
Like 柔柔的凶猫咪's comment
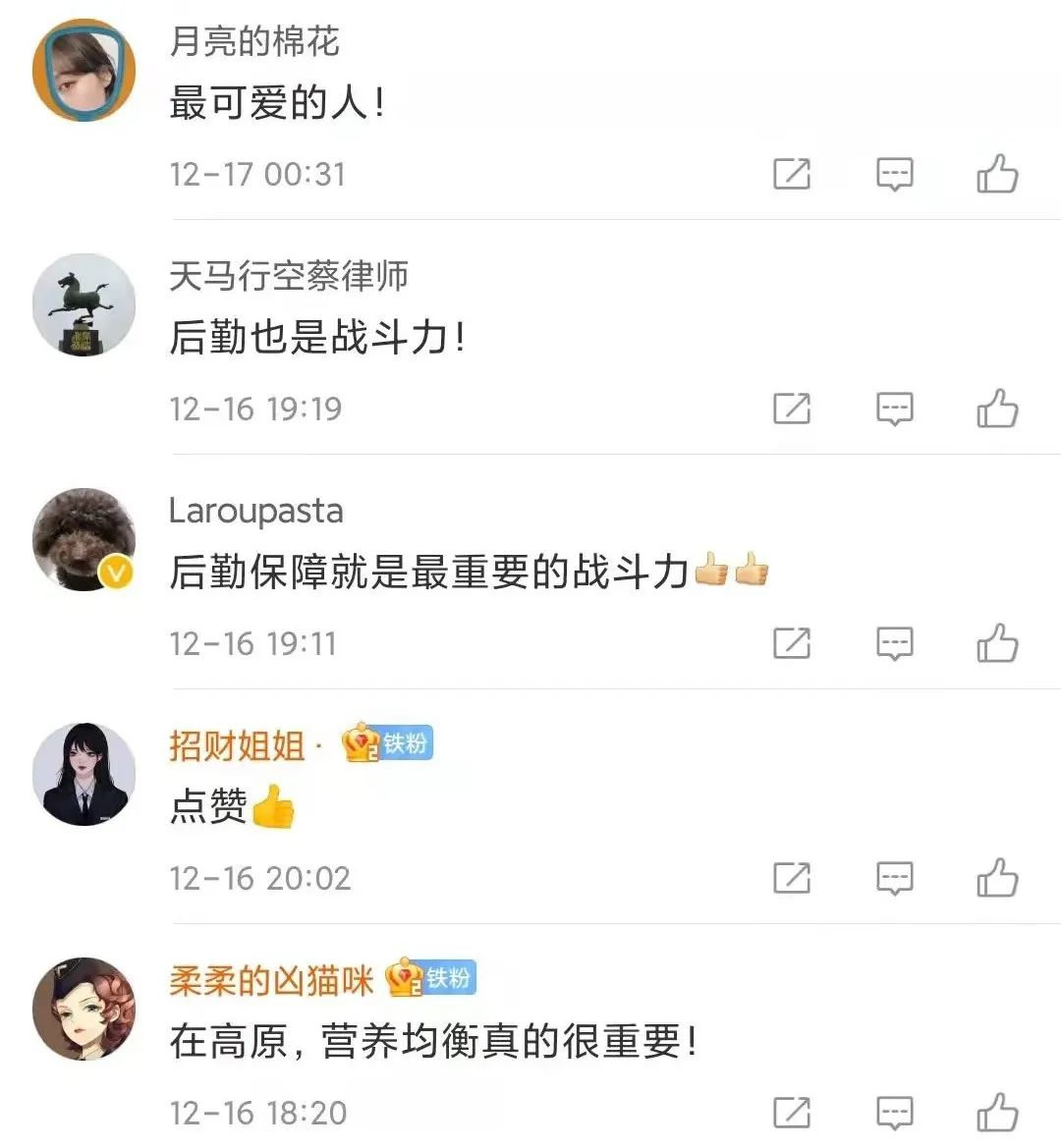pyautogui.click(x=997, y=1113)
